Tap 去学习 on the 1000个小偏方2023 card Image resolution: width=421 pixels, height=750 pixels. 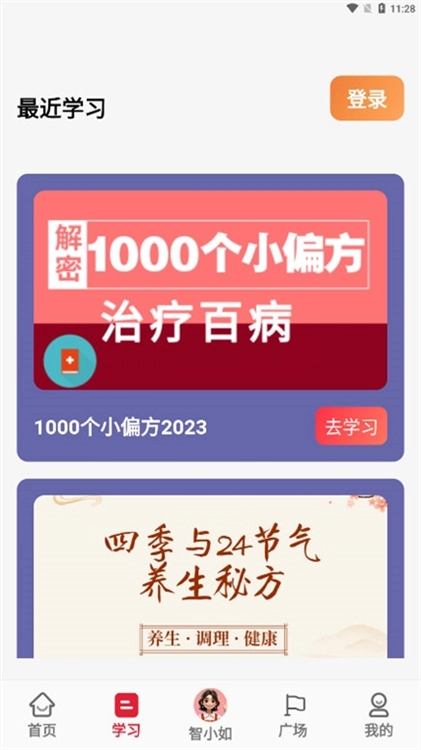(x=351, y=426)
